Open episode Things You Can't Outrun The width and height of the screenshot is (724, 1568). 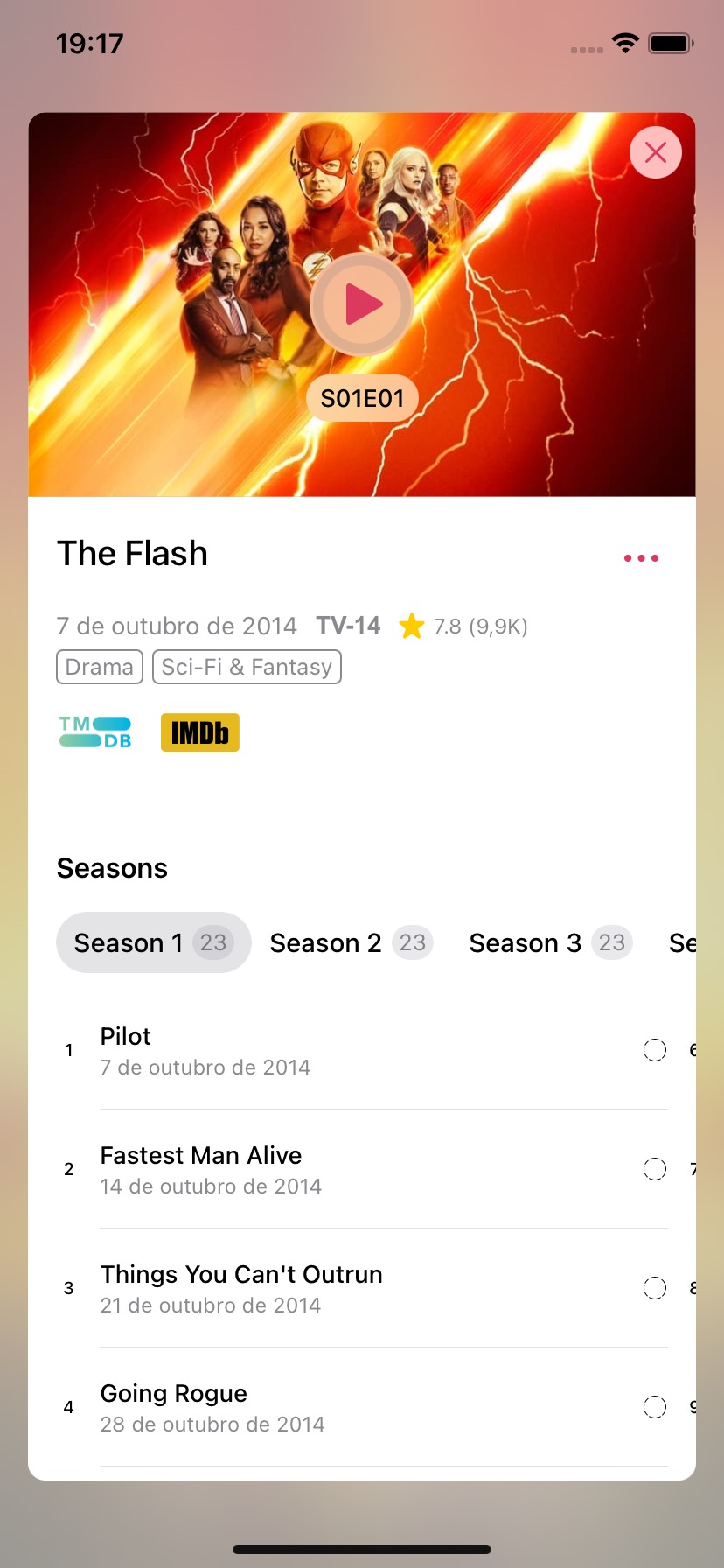point(262,1288)
